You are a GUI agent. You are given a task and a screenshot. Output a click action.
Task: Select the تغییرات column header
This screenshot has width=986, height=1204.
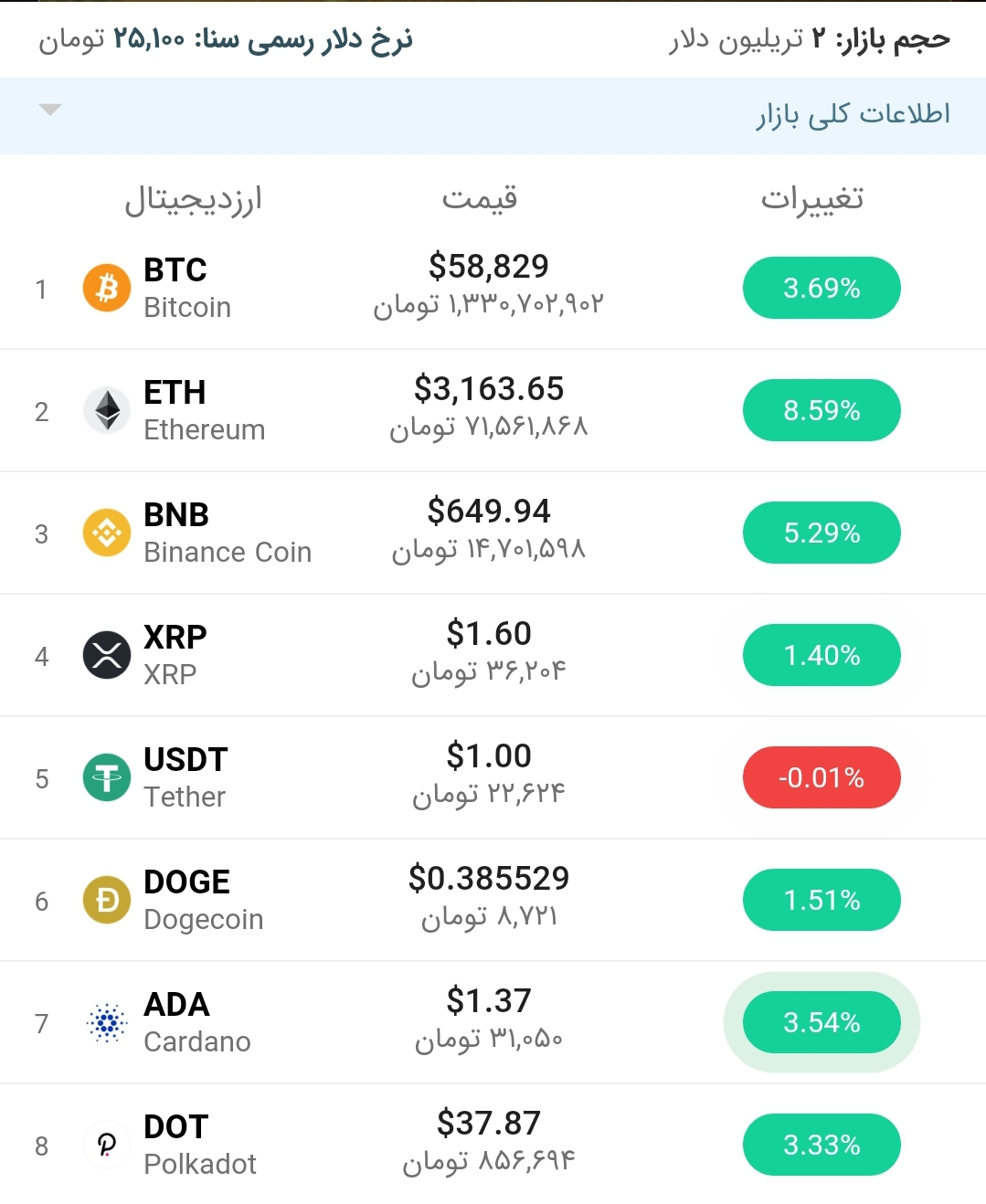point(813,196)
